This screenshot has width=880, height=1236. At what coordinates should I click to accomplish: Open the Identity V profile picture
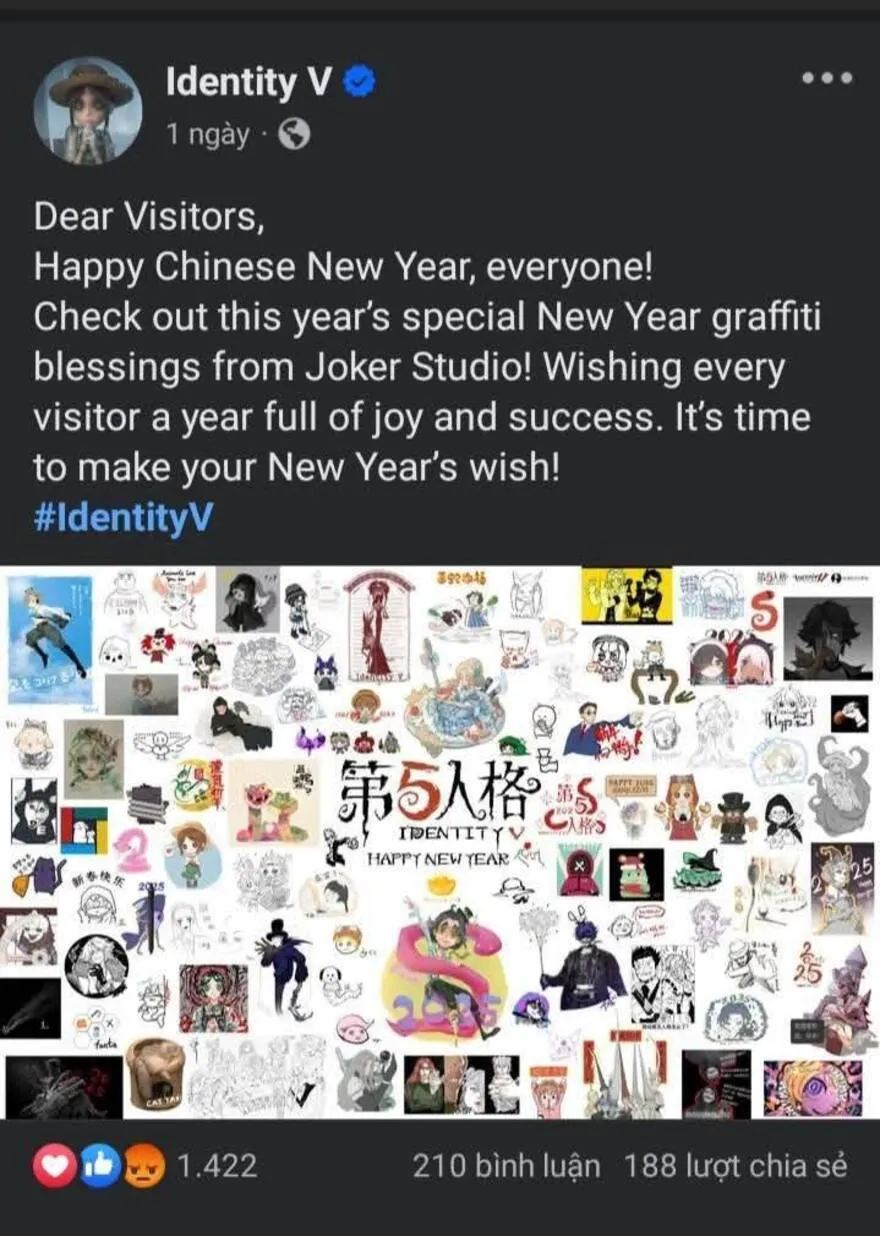(88, 109)
